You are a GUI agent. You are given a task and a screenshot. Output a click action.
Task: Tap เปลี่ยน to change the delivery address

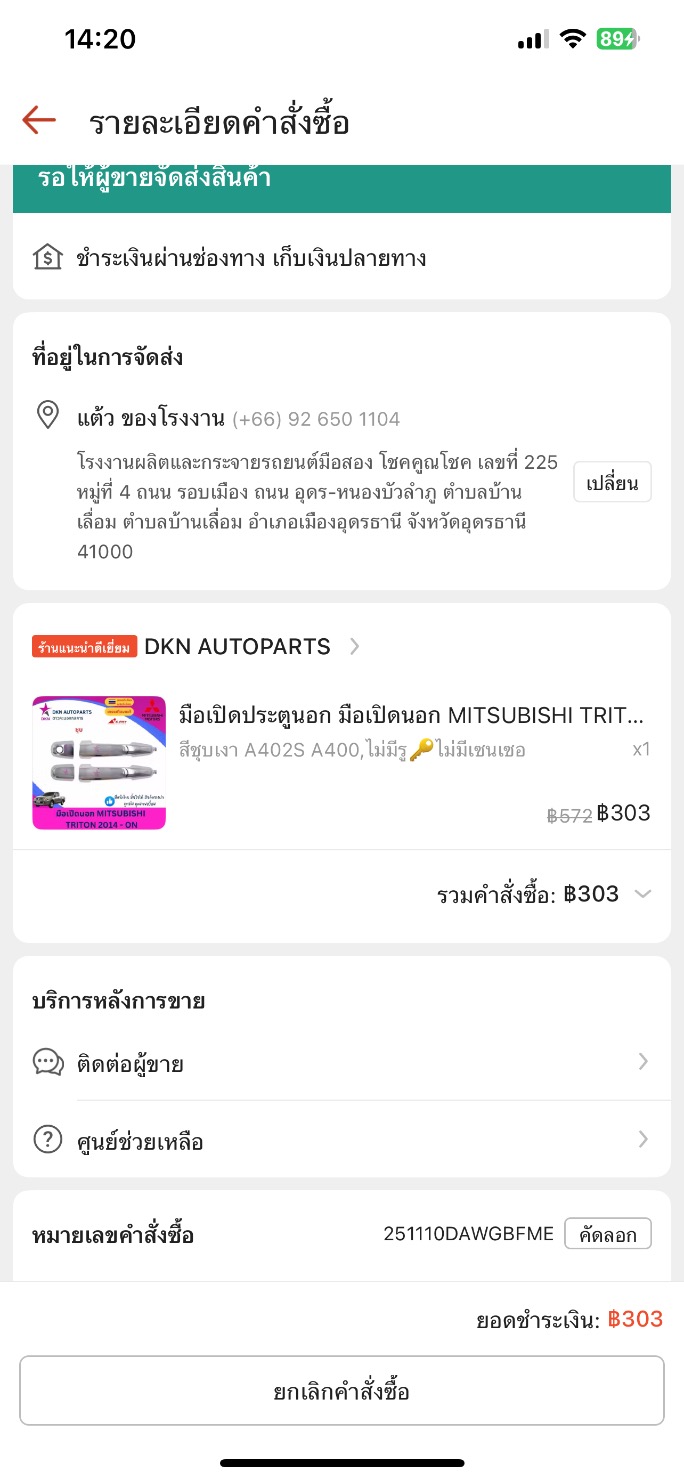(x=612, y=483)
